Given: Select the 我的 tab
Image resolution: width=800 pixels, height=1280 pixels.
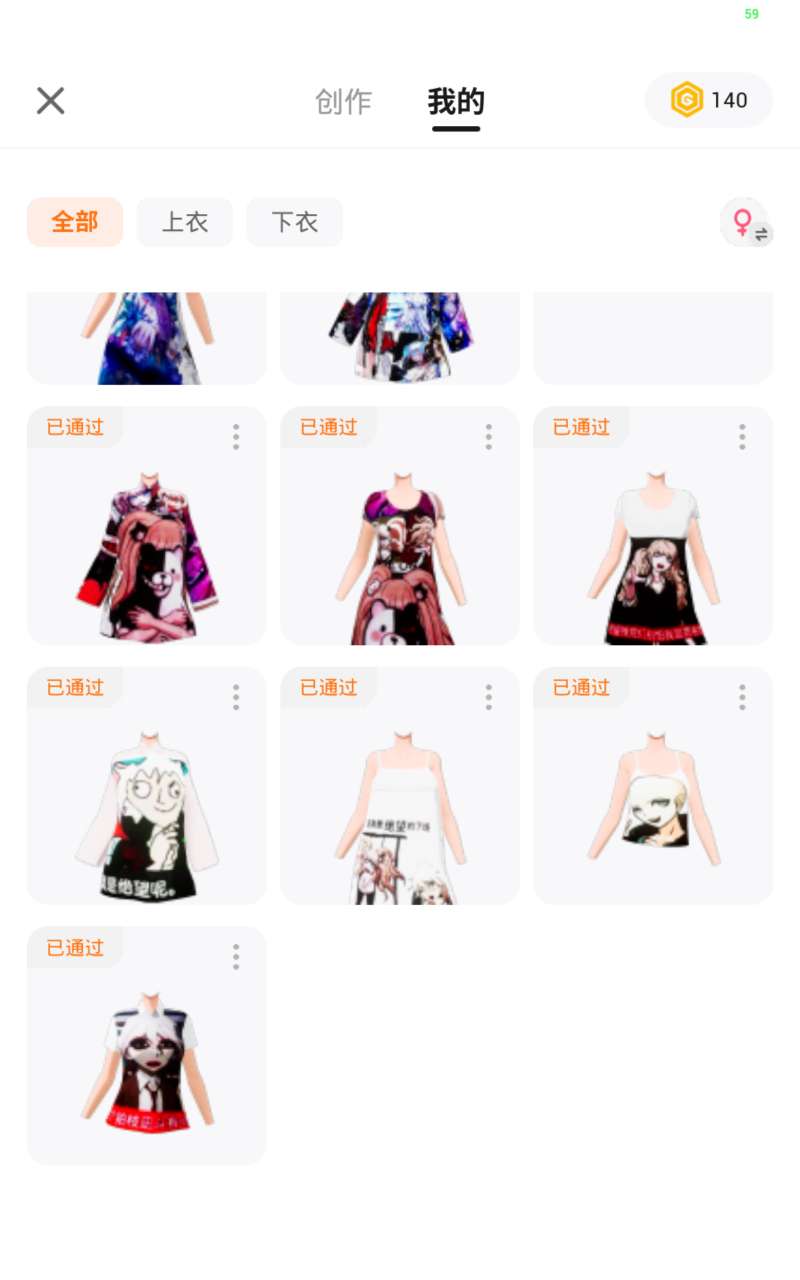Looking at the screenshot, I should pos(456,101).
